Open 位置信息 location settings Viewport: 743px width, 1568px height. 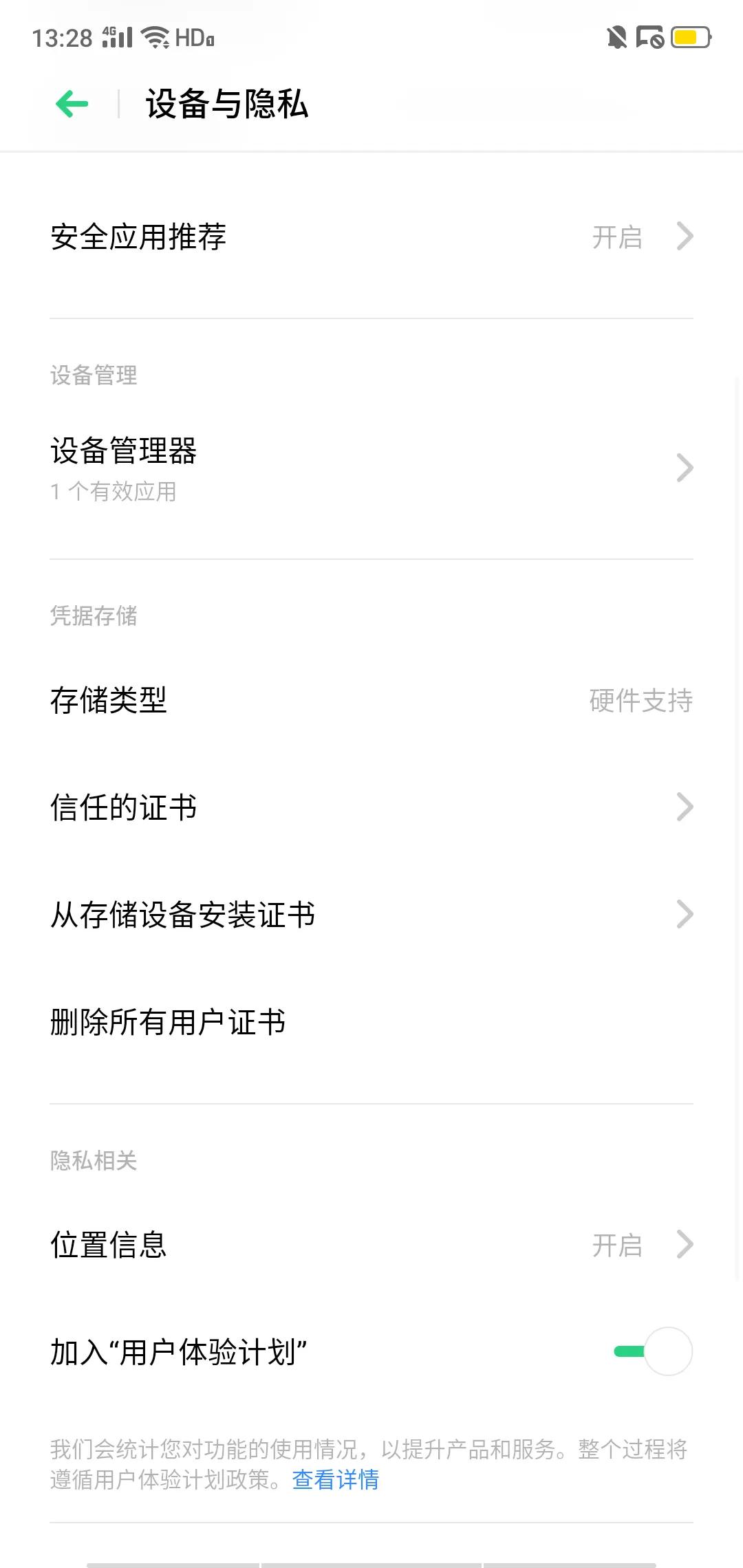(x=371, y=1245)
